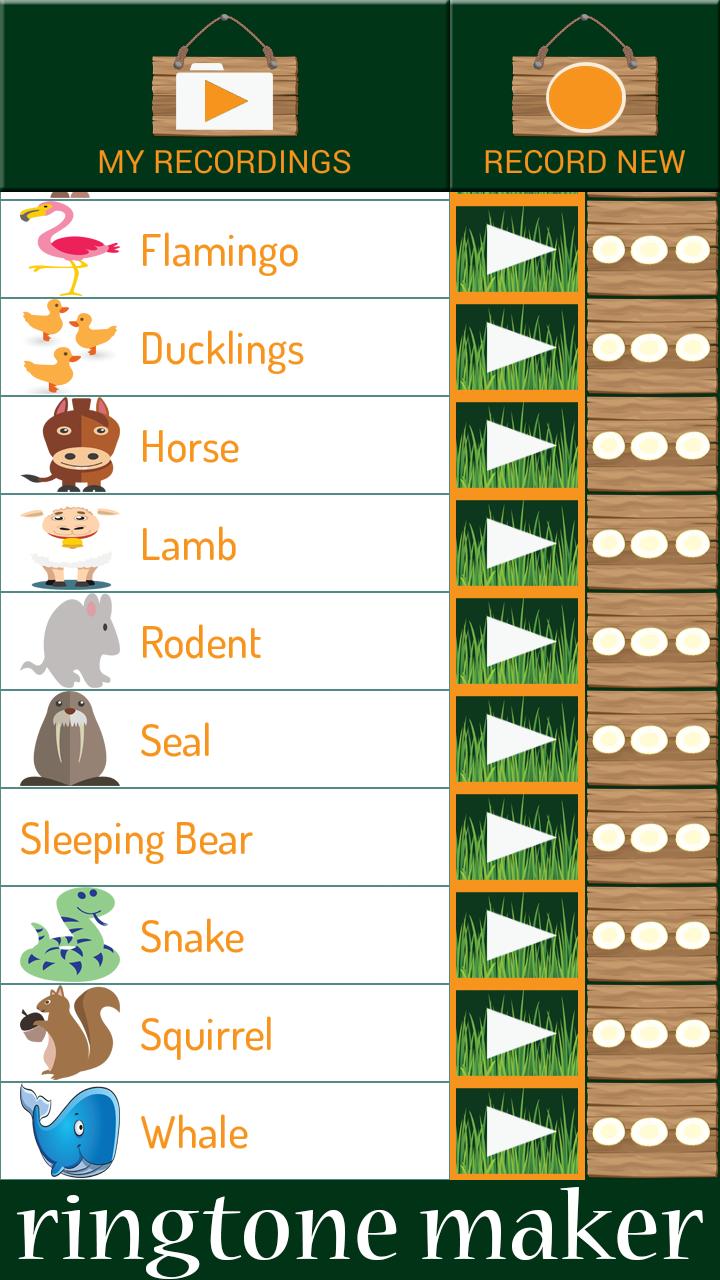Play the Ducklings sound

pyautogui.click(x=518, y=347)
